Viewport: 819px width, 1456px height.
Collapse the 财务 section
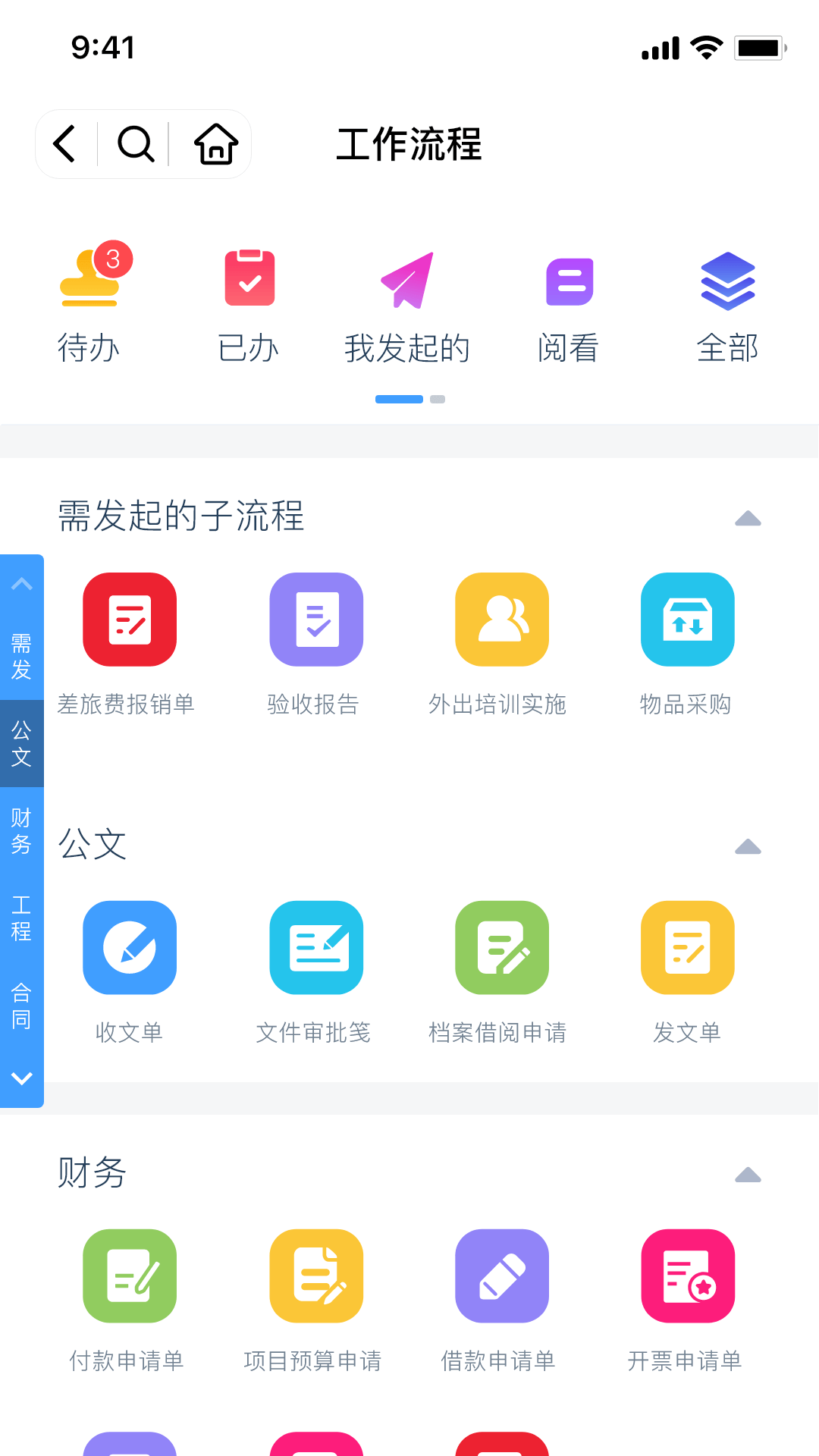click(x=748, y=1175)
